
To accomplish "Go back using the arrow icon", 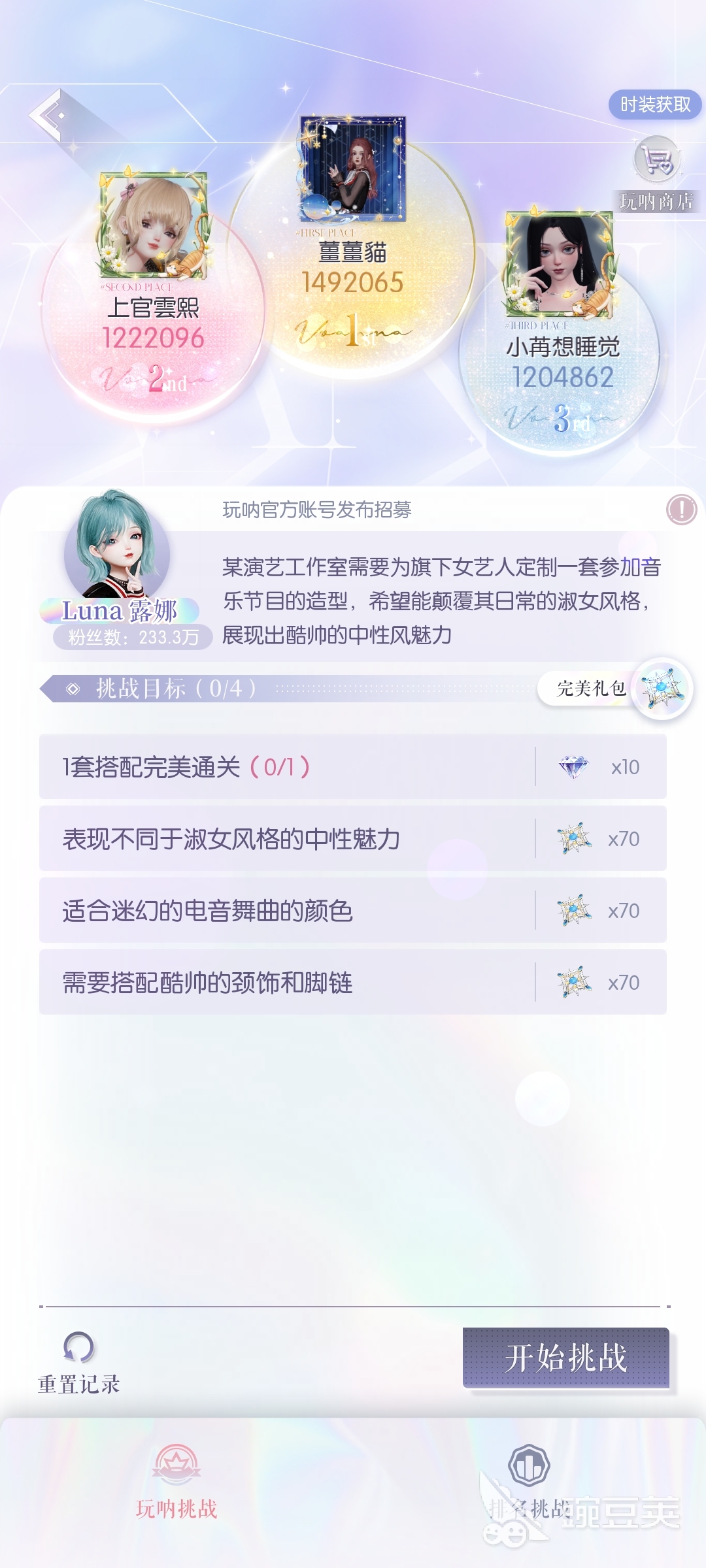I will coord(47,115).
